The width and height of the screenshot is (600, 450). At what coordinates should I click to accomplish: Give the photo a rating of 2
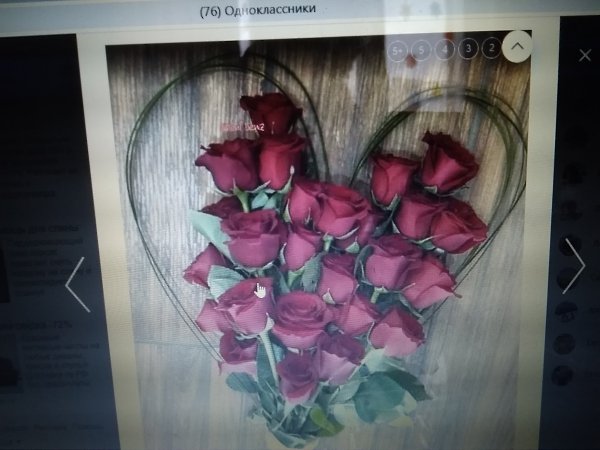pos(491,48)
